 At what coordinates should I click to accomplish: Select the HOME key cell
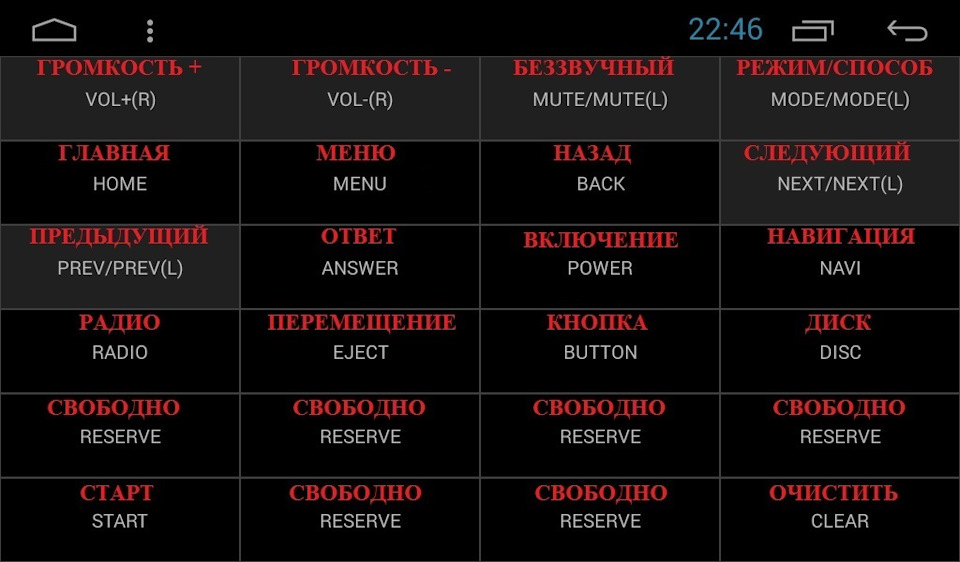[120, 183]
